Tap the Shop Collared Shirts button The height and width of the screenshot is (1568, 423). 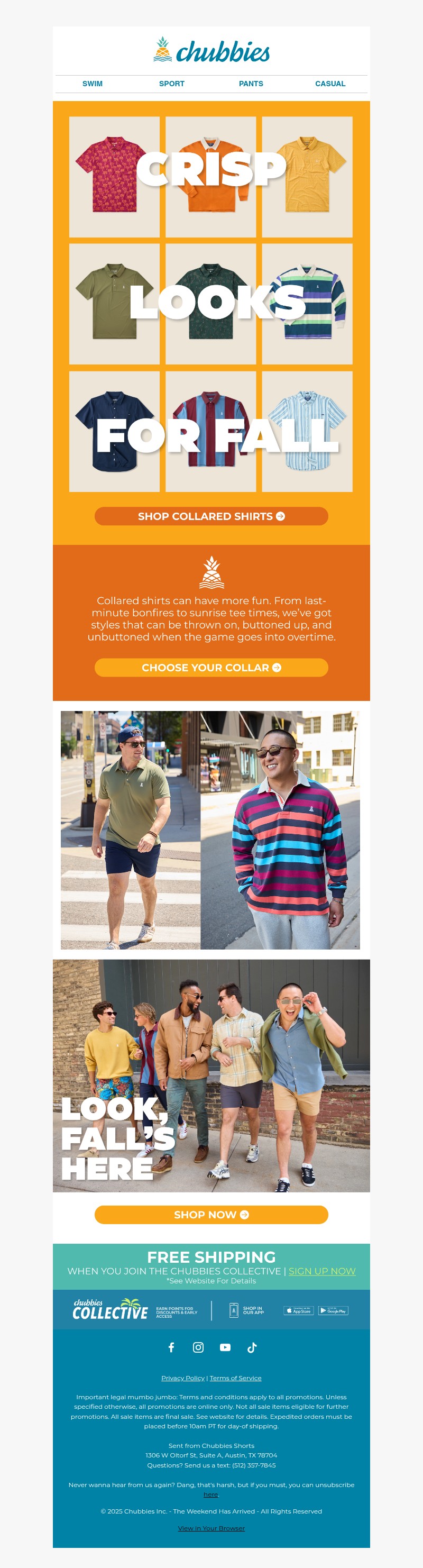pos(211,516)
